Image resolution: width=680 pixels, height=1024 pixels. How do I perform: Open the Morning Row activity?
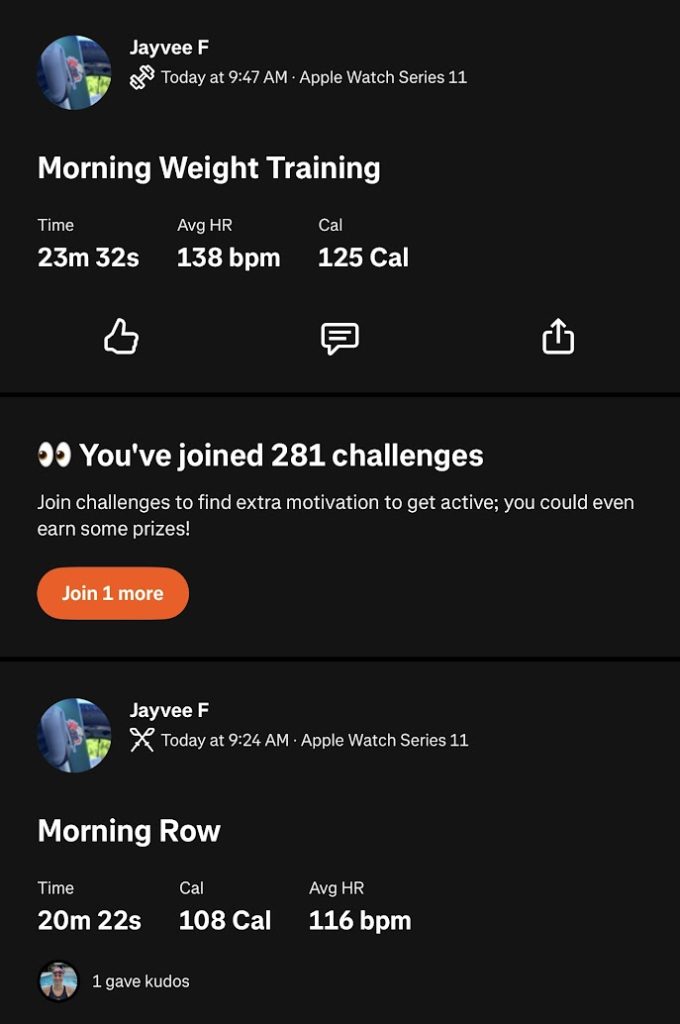129,831
